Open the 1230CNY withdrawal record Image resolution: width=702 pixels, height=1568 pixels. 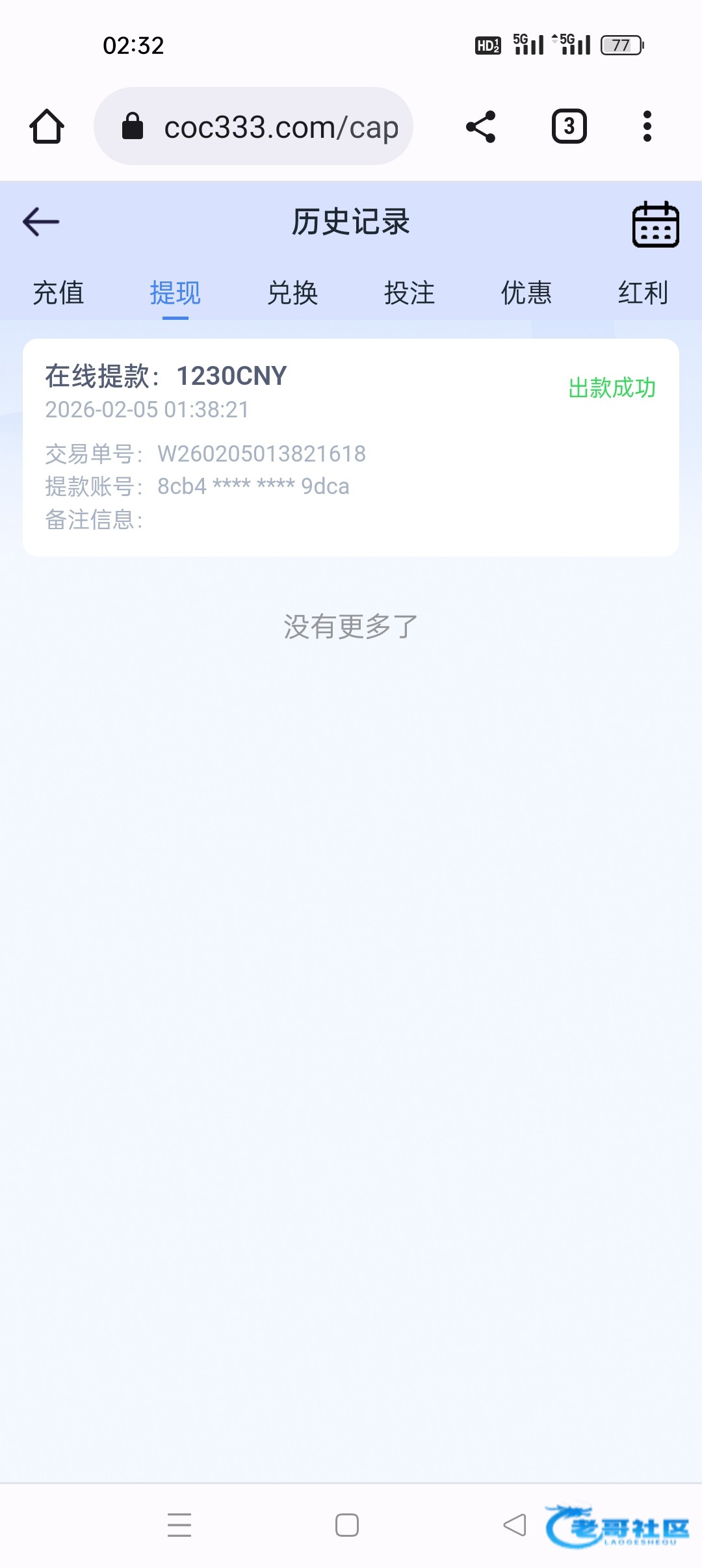[x=351, y=447]
